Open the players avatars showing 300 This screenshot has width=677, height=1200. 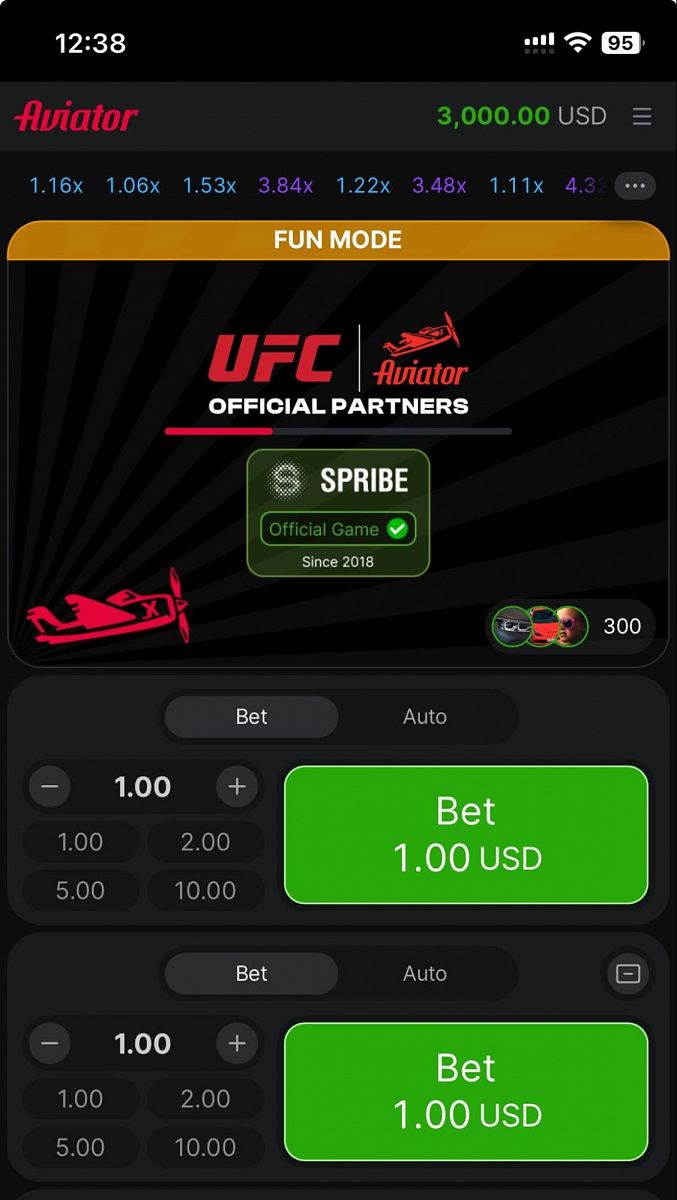(x=570, y=627)
